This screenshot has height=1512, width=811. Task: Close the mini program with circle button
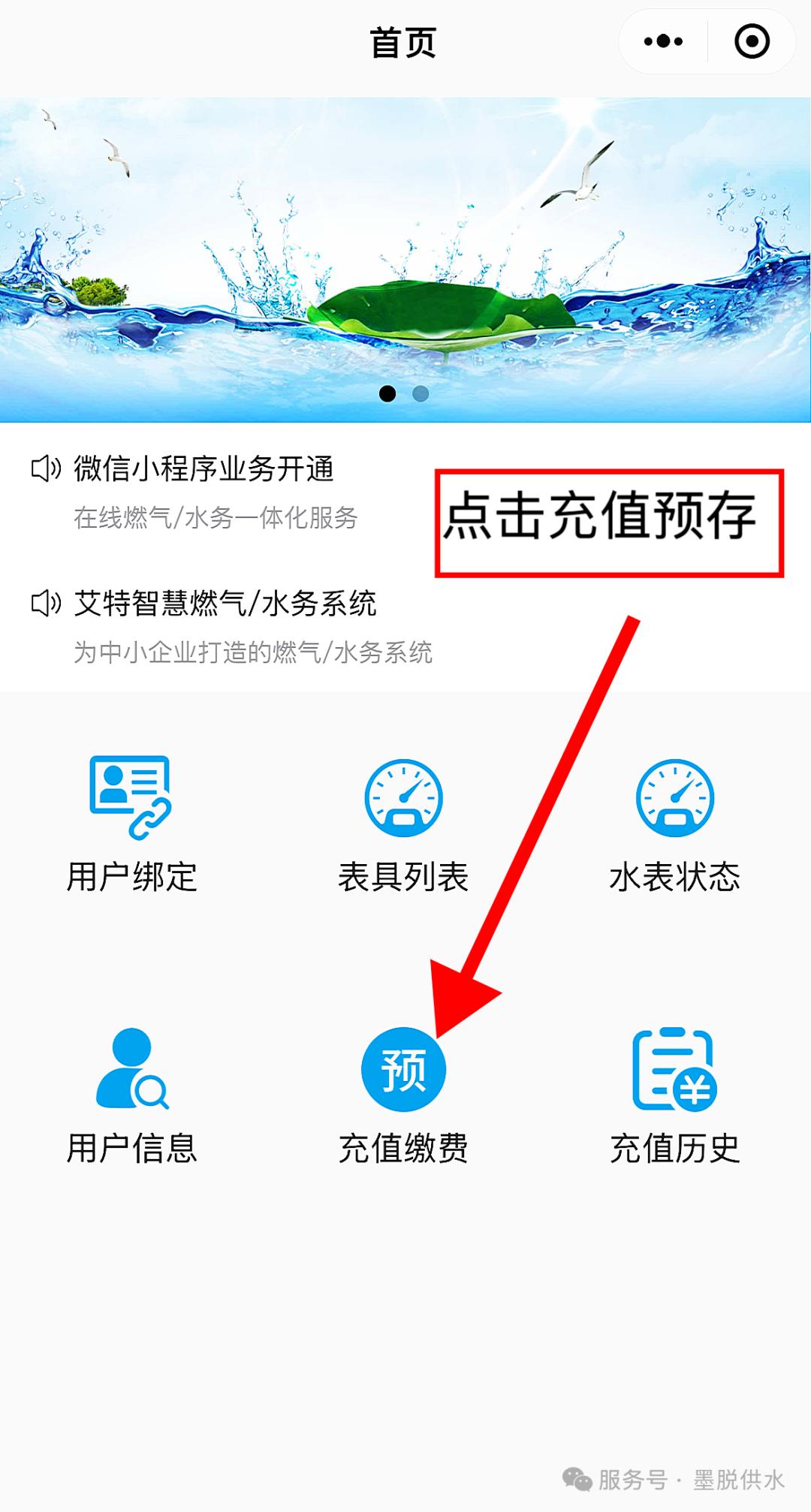752,41
